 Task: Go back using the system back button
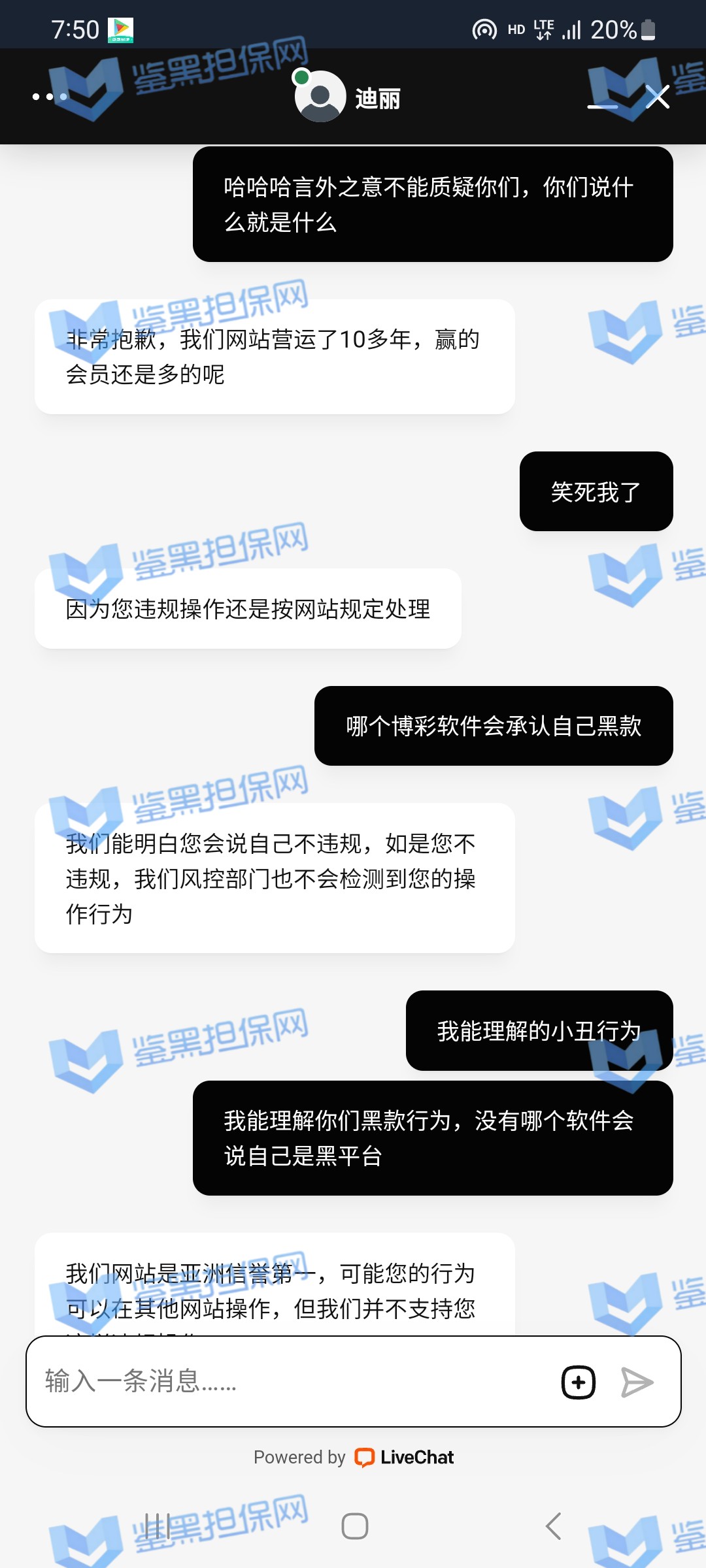pyautogui.click(x=553, y=1527)
